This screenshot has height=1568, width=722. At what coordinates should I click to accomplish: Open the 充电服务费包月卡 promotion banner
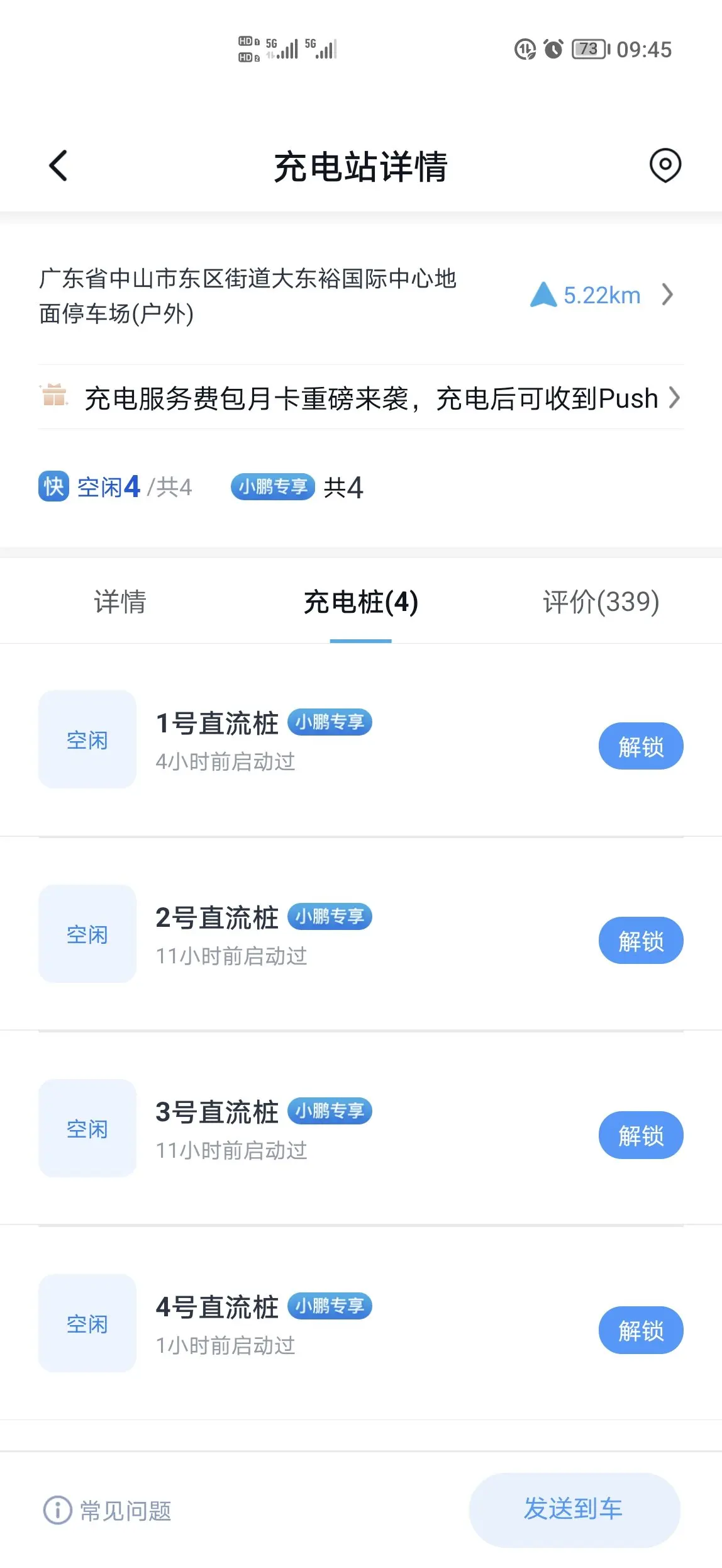[x=361, y=398]
